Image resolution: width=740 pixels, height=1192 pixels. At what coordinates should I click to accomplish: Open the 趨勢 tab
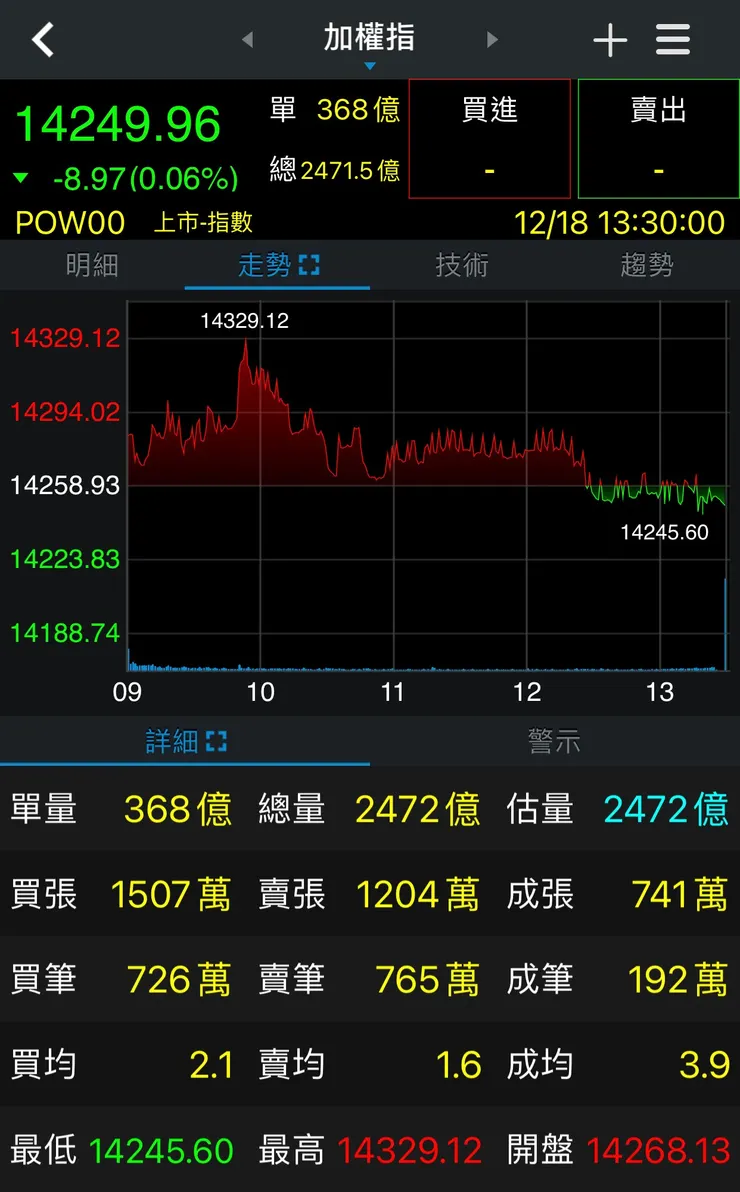tap(647, 265)
